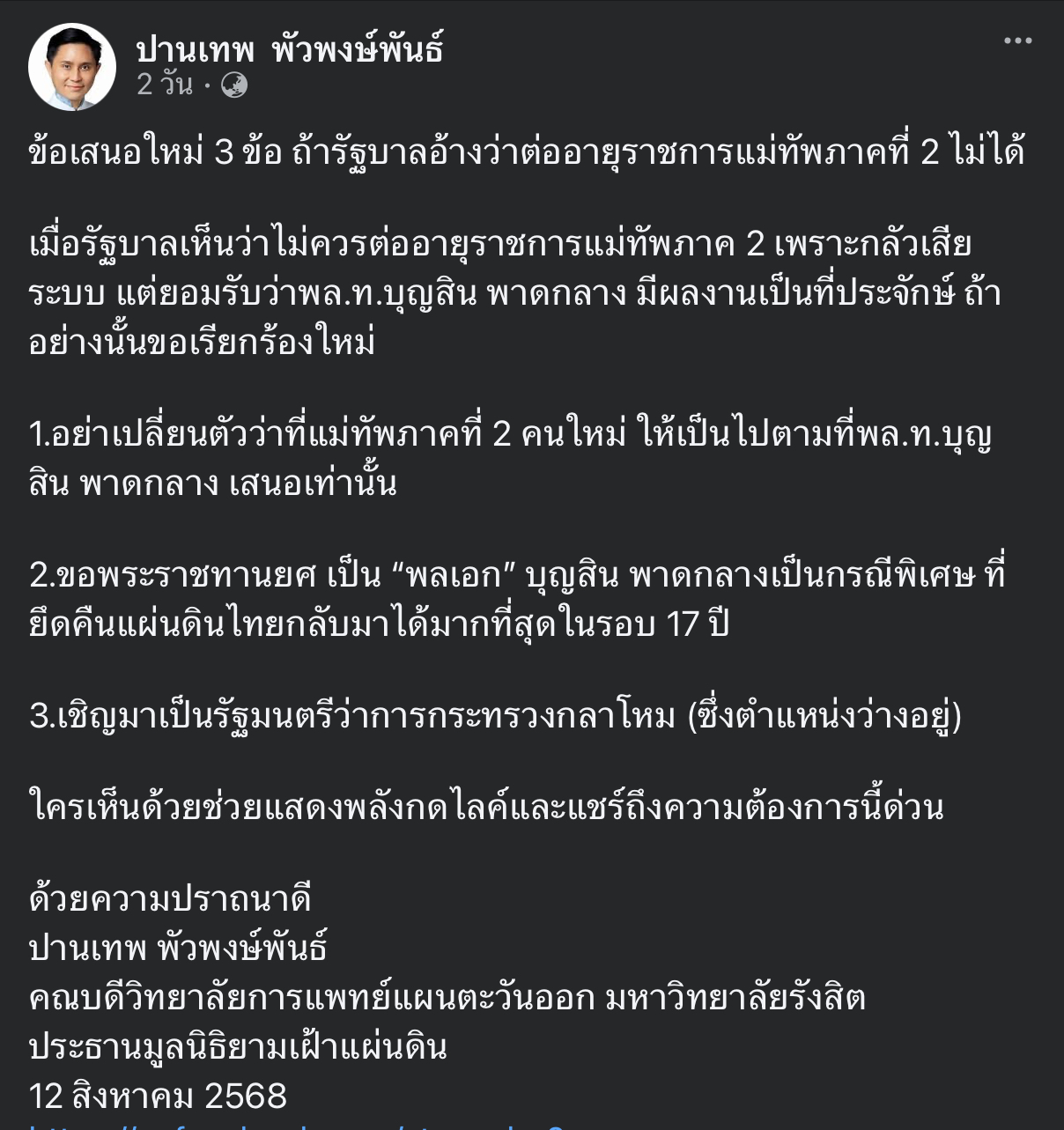Open ปานเทพ พัวพงษ์พันธ์'s profile picture
Viewport: 1064px width, 1130px height.
pyautogui.click(x=72, y=67)
